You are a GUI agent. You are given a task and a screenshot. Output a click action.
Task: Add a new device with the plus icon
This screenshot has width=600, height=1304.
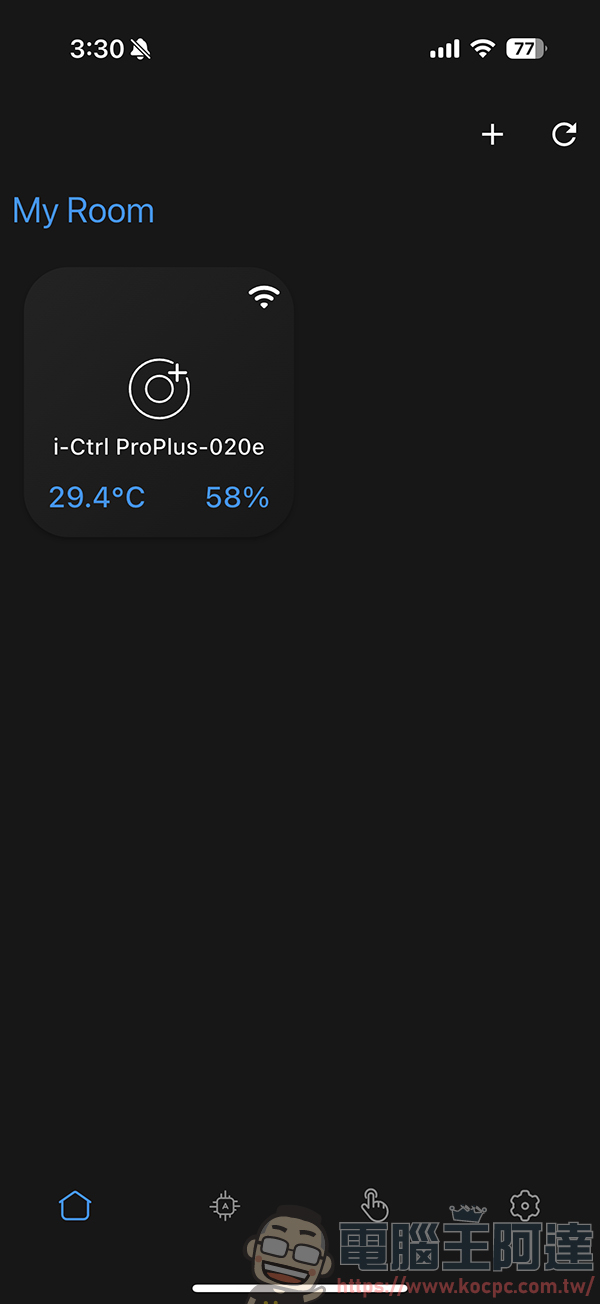pyautogui.click(x=492, y=135)
